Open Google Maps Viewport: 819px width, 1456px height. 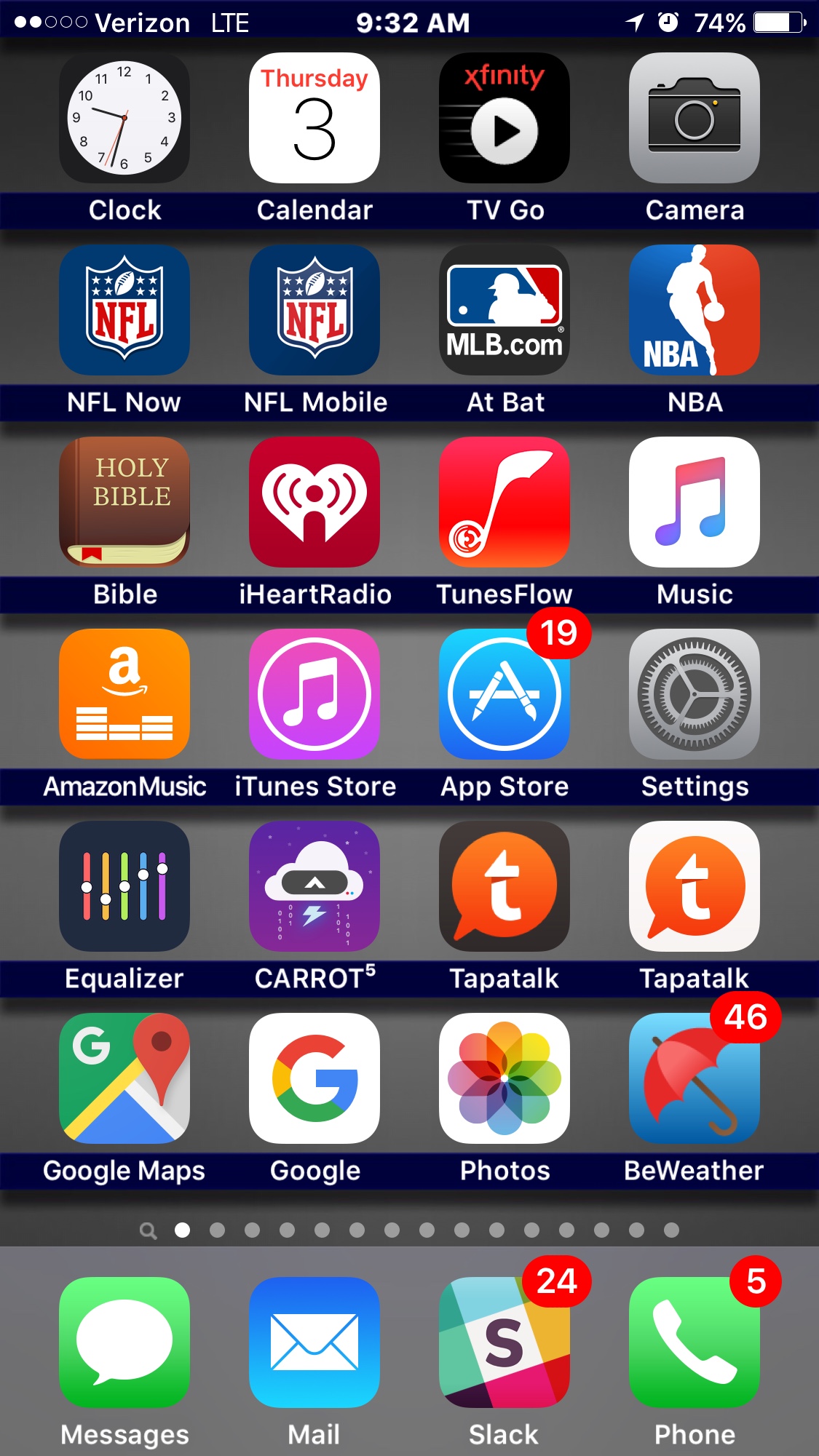[124, 1078]
